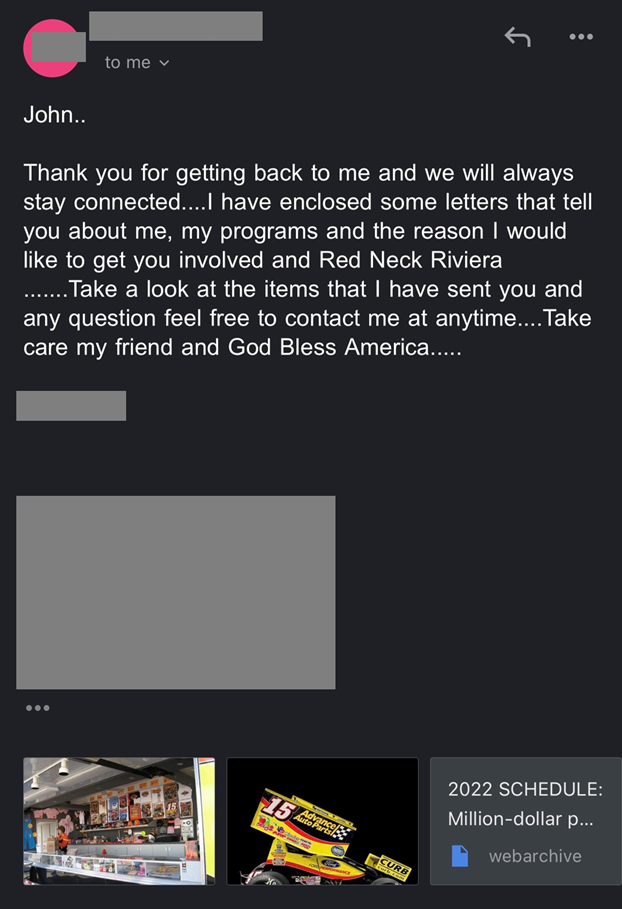This screenshot has height=909, width=622.
Task: Reply to this email
Action: [517, 38]
